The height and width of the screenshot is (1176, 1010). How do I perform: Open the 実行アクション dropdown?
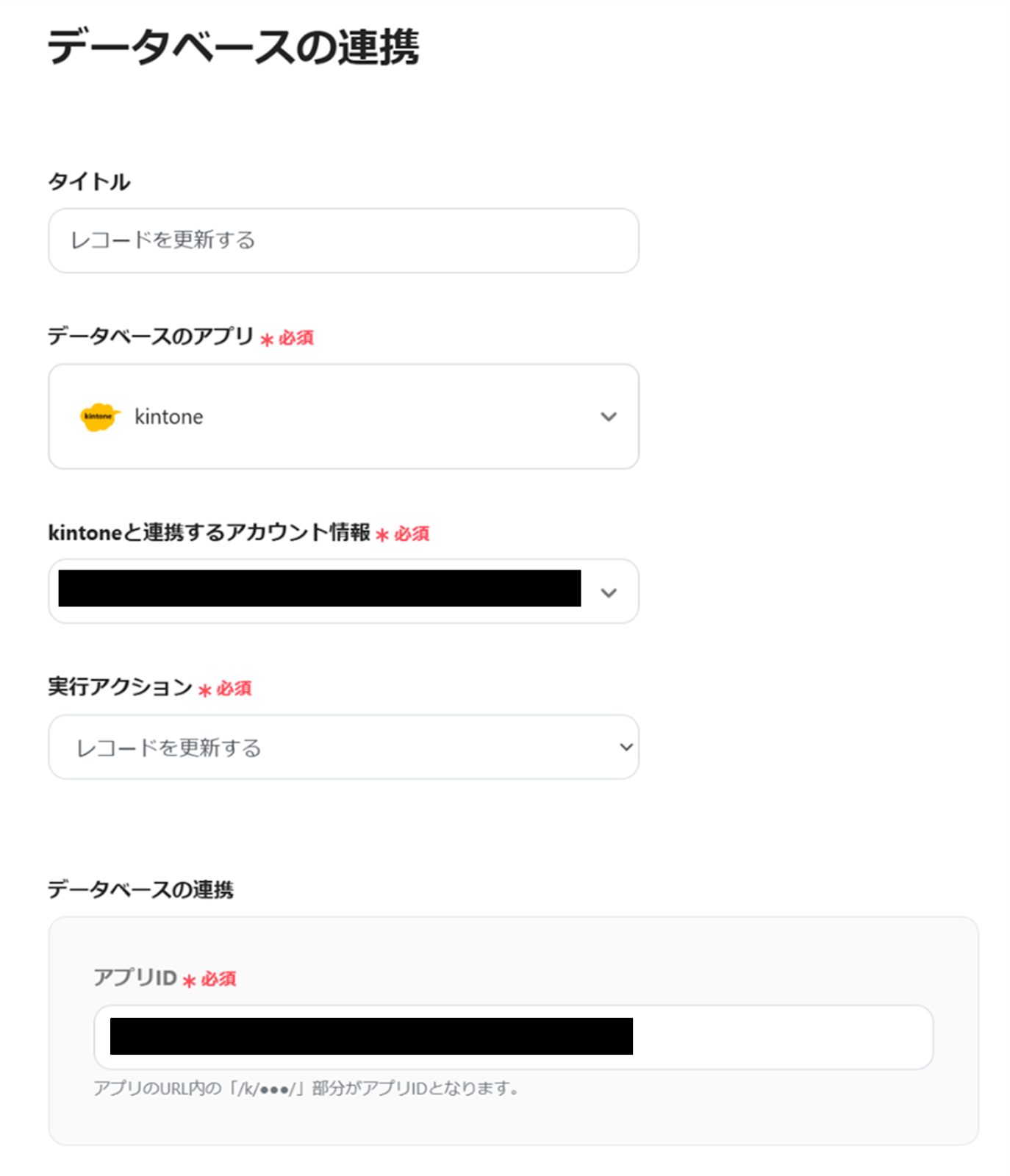[343, 747]
